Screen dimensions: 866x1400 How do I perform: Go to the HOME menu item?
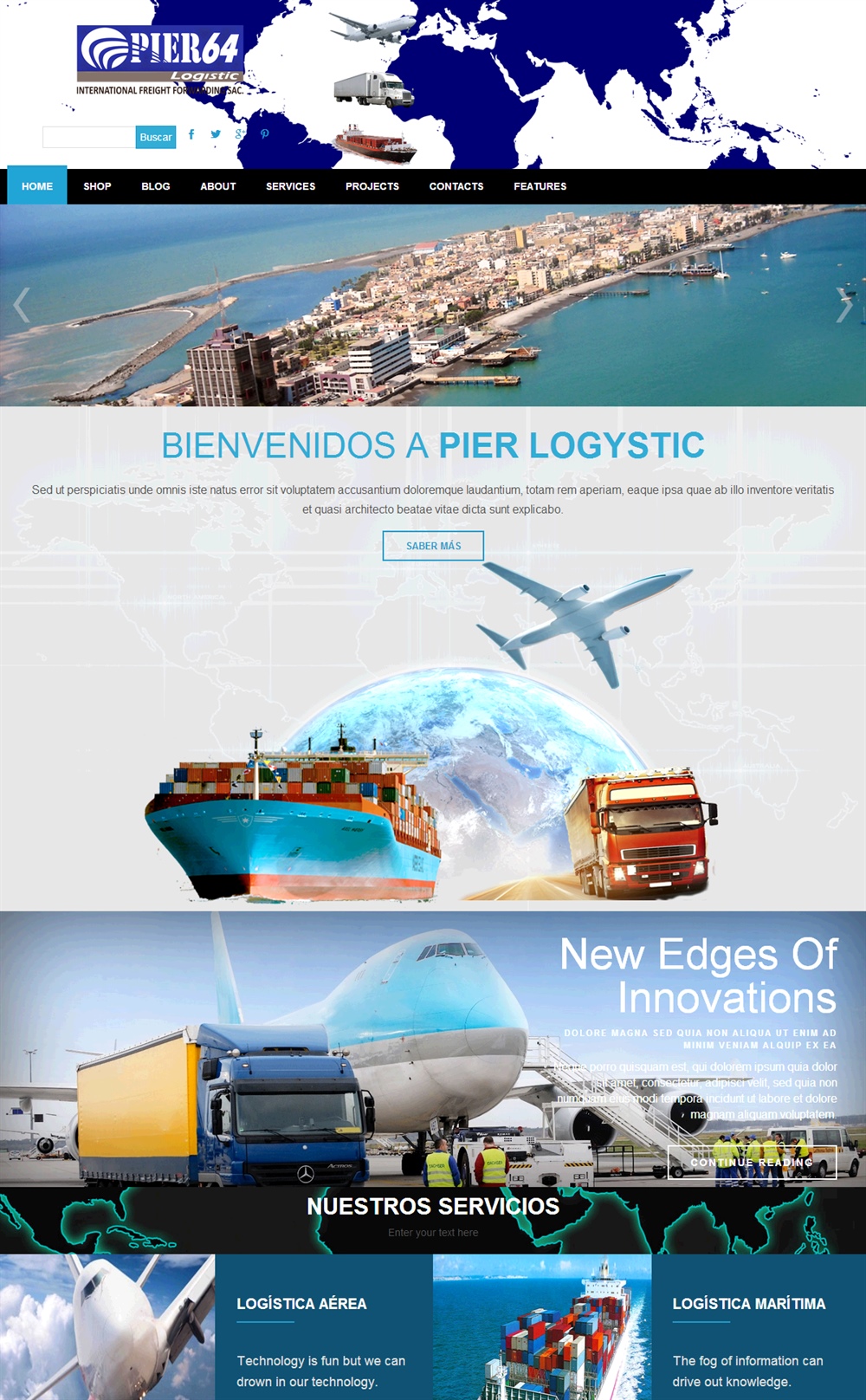[x=37, y=186]
